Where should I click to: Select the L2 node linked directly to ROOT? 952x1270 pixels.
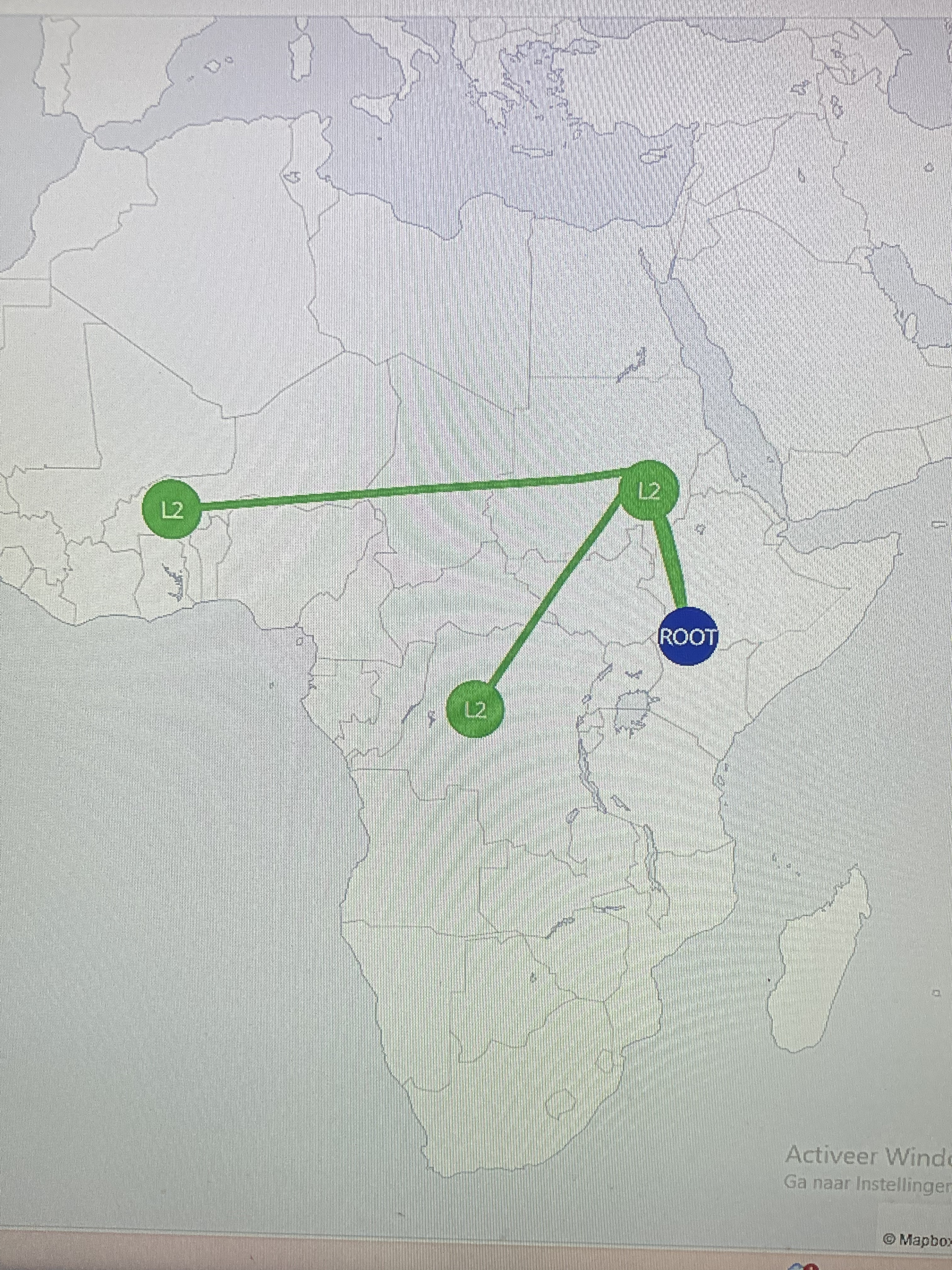tap(650, 490)
